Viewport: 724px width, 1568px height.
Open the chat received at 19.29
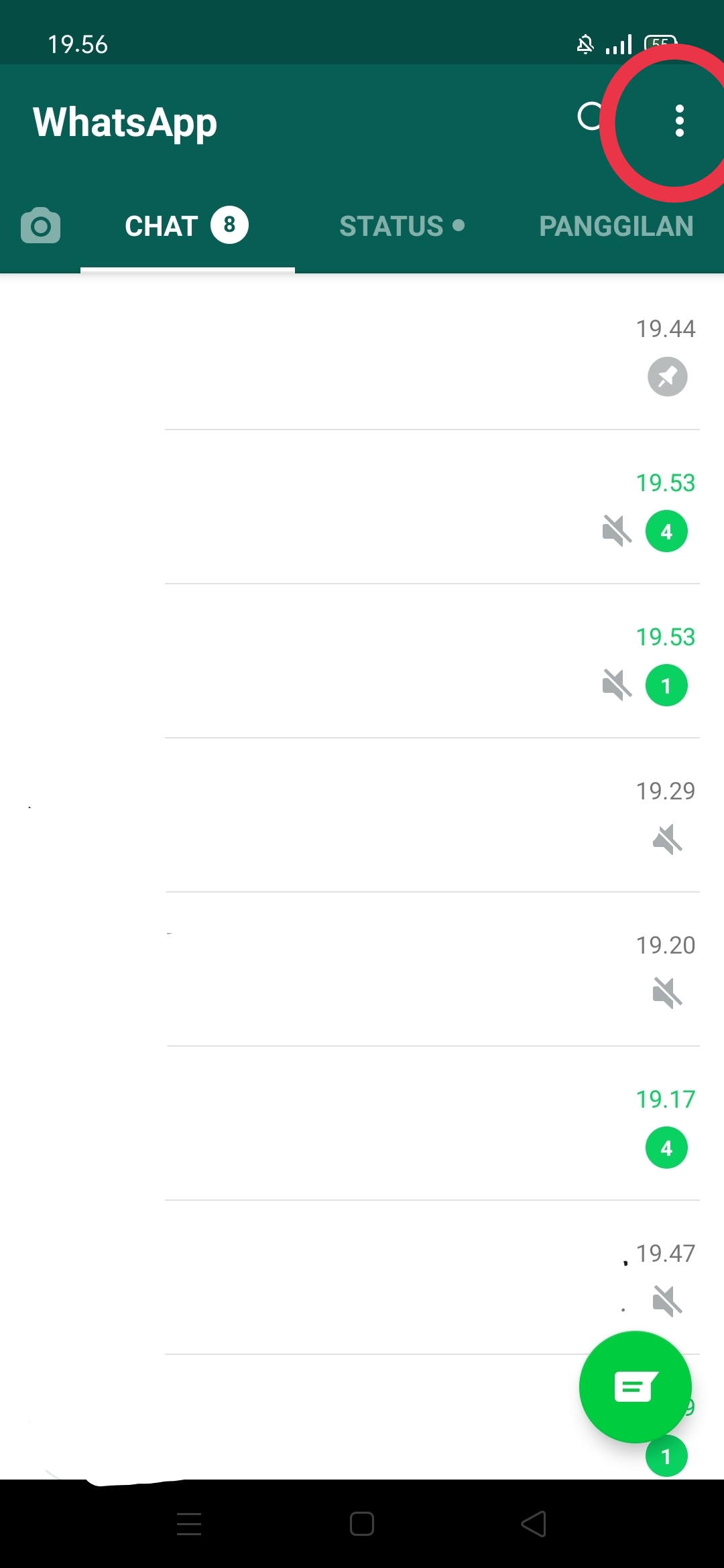[x=362, y=815]
